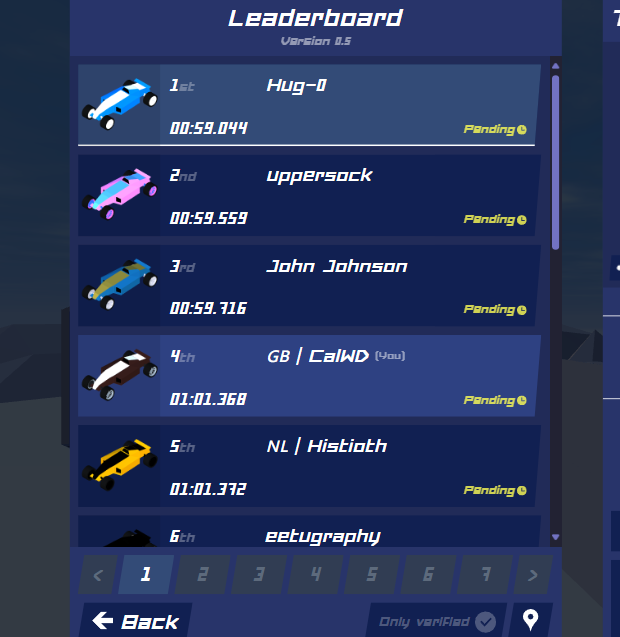Select leaderboard page 5

372,575
